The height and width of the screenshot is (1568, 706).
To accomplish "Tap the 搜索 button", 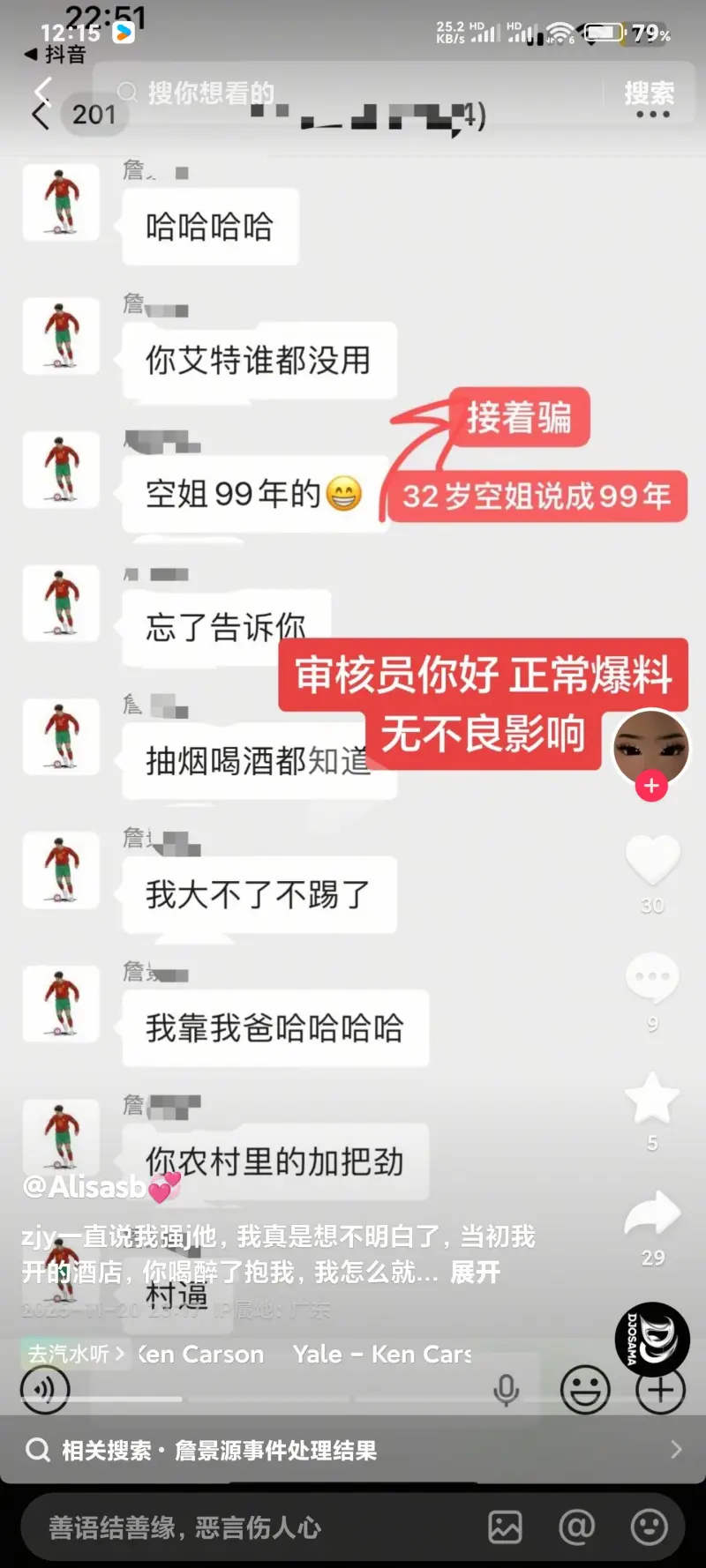I will (649, 93).
